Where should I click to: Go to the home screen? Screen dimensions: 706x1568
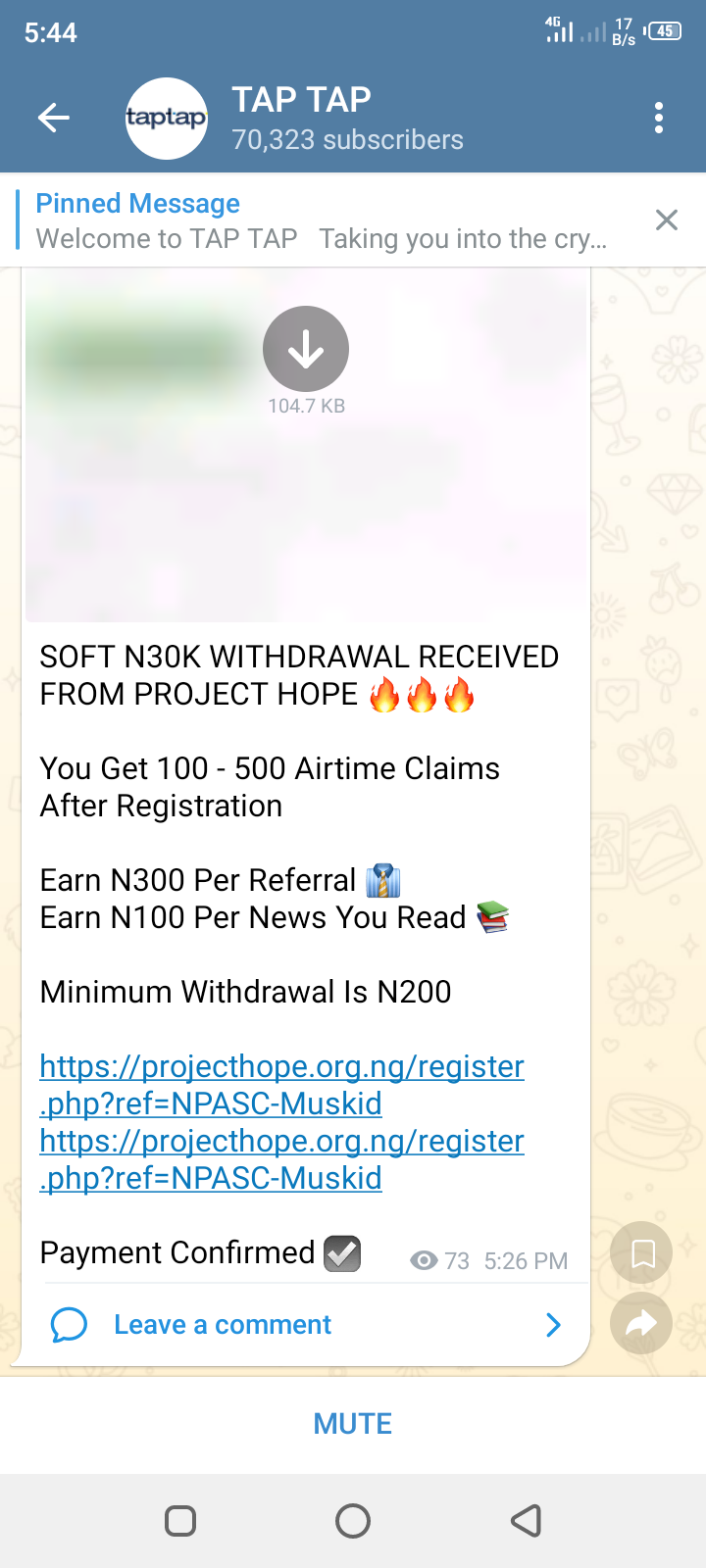click(353, 1521)
